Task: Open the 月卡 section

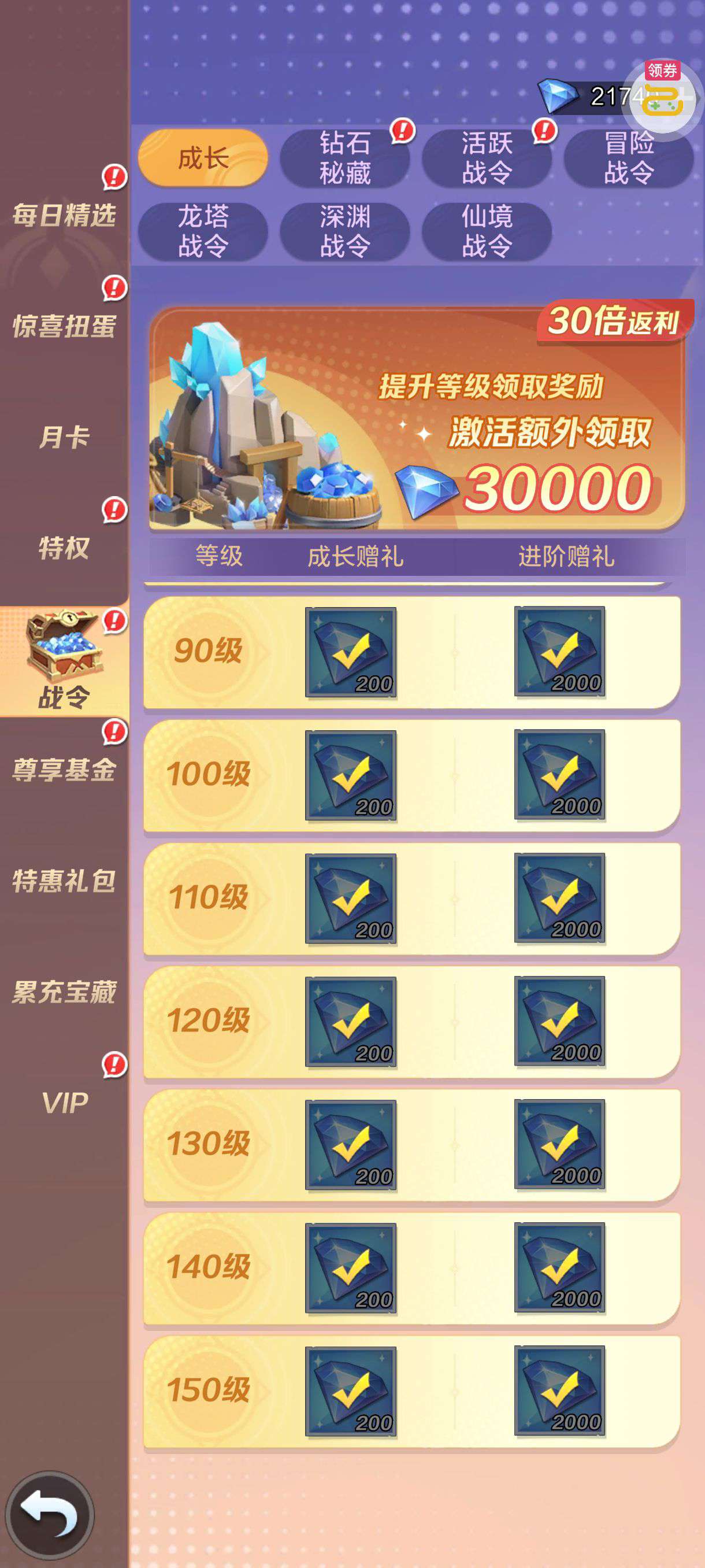Action: [64, 437]
